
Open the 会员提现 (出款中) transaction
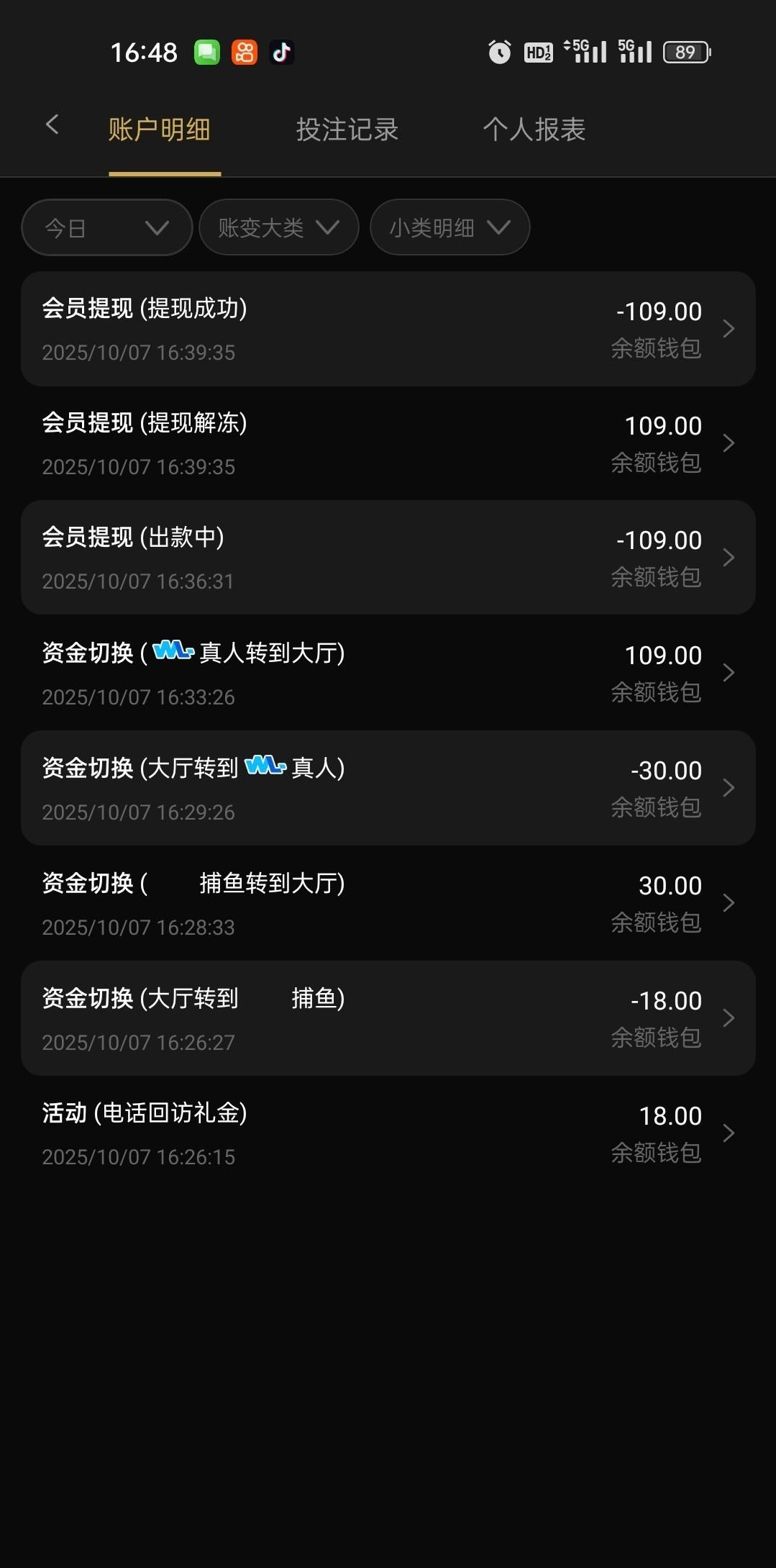point(388,558)
